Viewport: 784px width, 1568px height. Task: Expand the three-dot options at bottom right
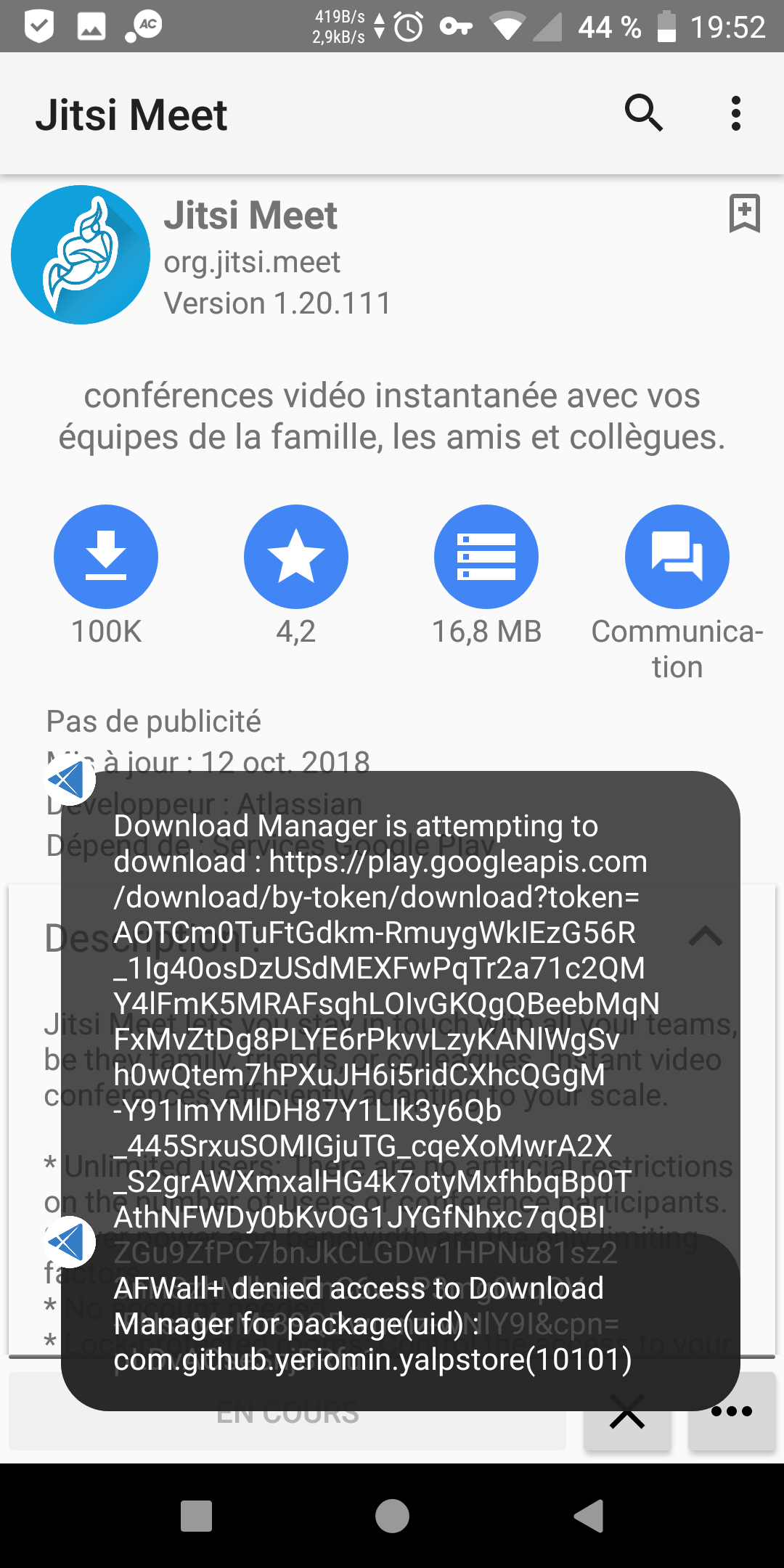coord(731,1411)
